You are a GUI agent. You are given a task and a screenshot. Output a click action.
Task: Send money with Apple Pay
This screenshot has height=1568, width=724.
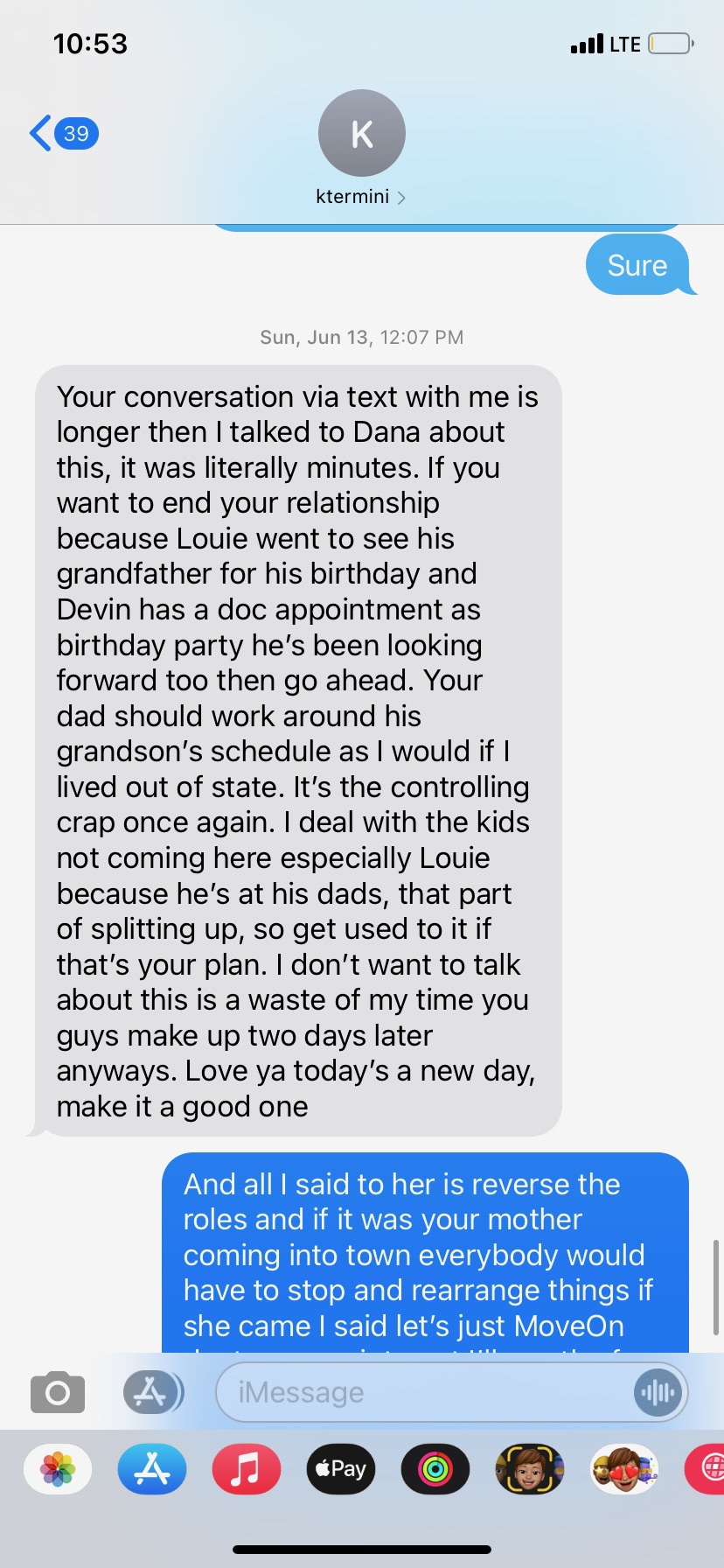[x=341, y=1469]
